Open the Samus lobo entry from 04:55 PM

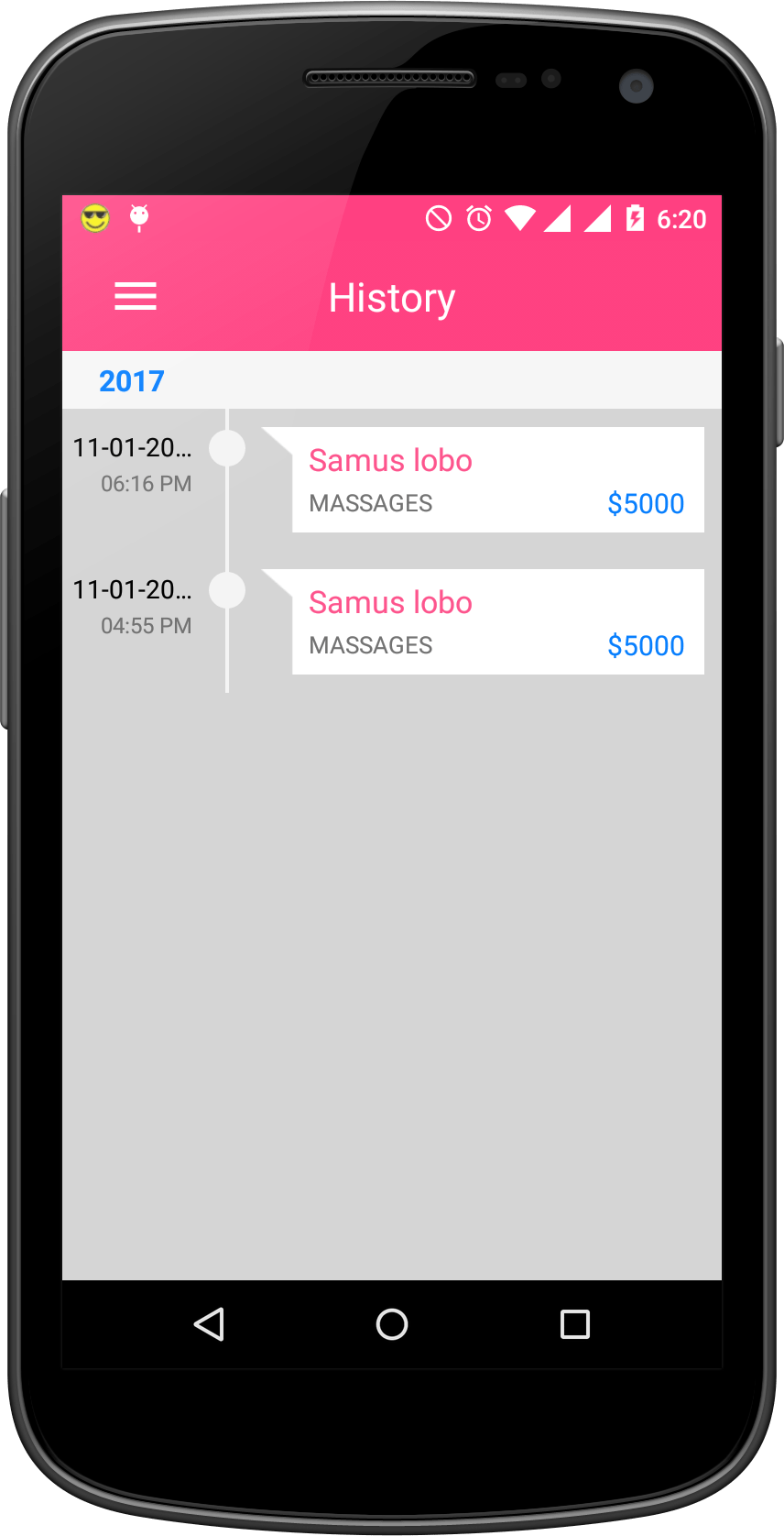click(x=497, y=621)
